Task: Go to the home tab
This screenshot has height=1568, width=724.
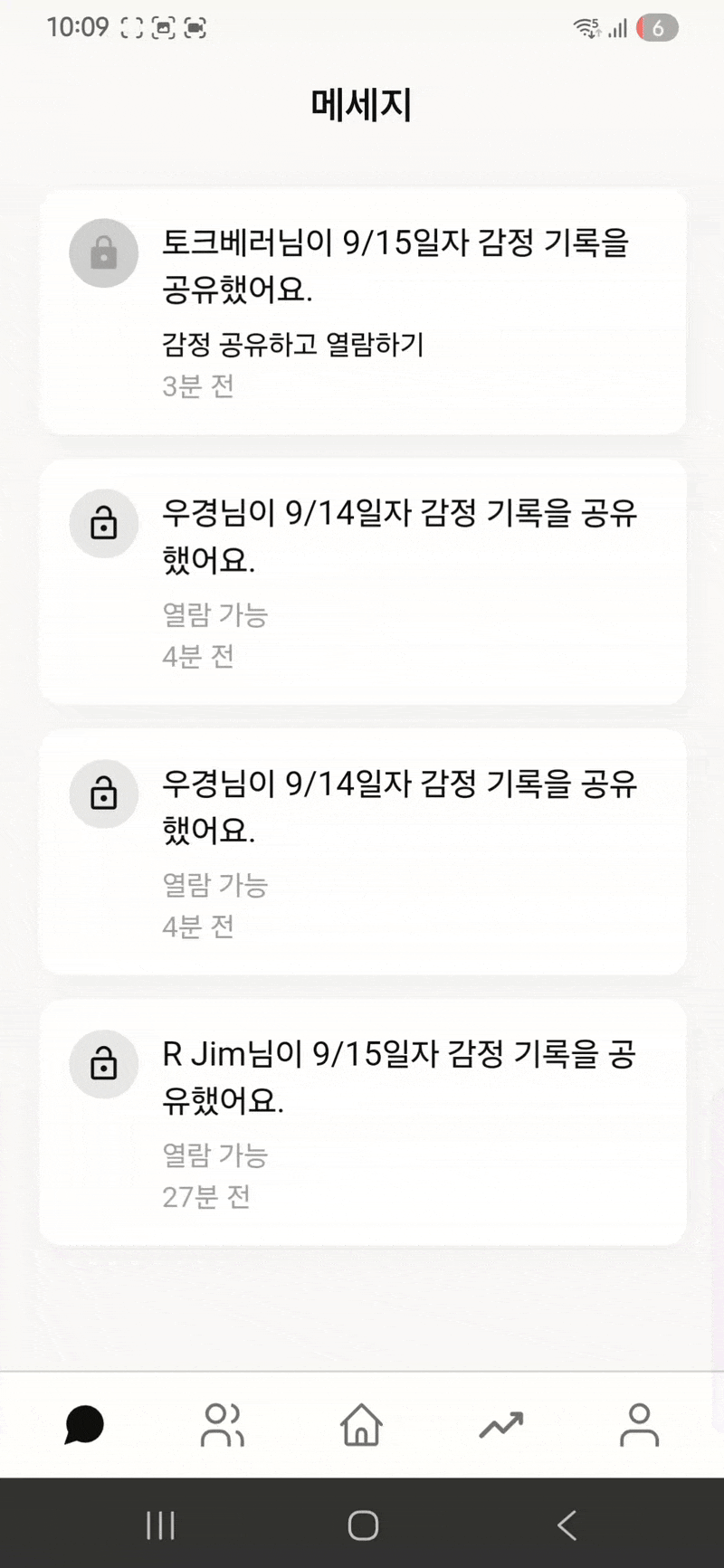Action: point(361,1425)
